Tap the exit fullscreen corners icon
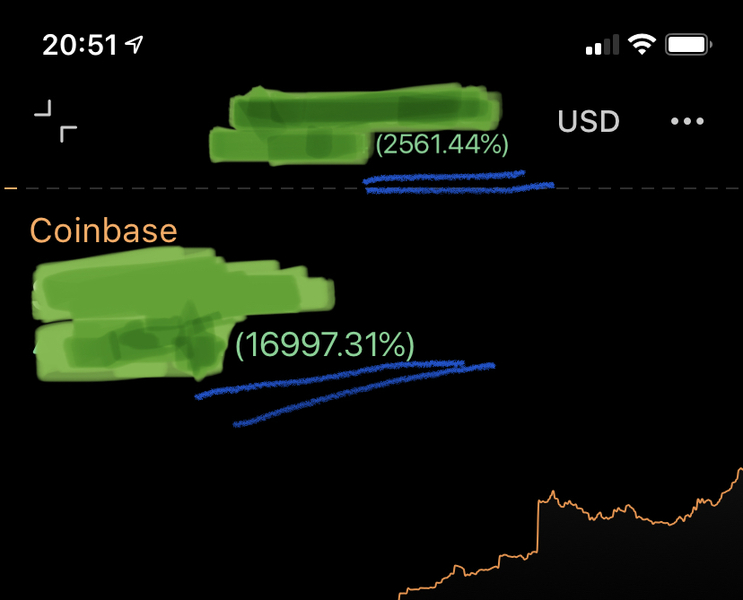 [55, 121]
